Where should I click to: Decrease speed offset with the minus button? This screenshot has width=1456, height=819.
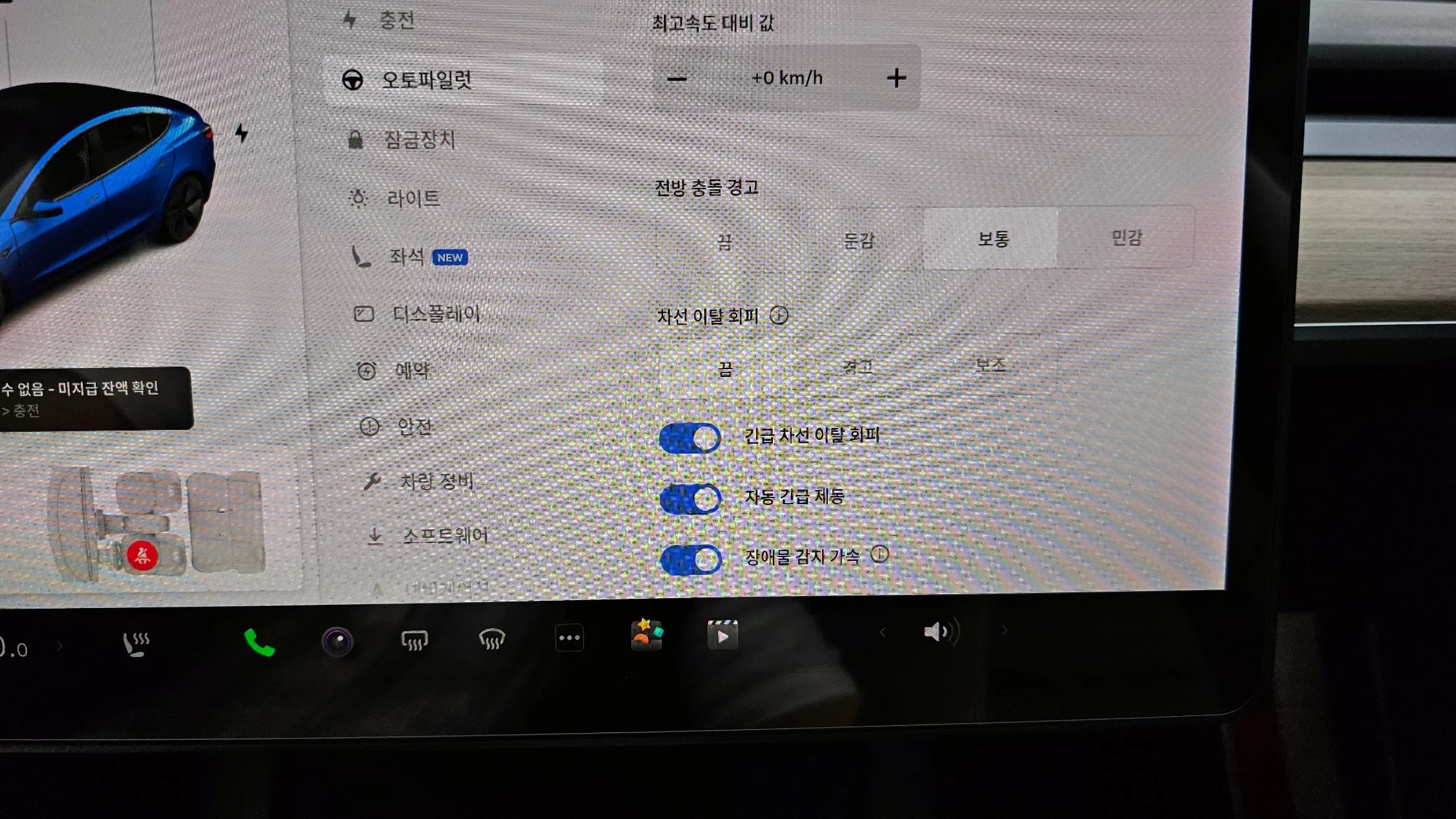pos(676,79)
